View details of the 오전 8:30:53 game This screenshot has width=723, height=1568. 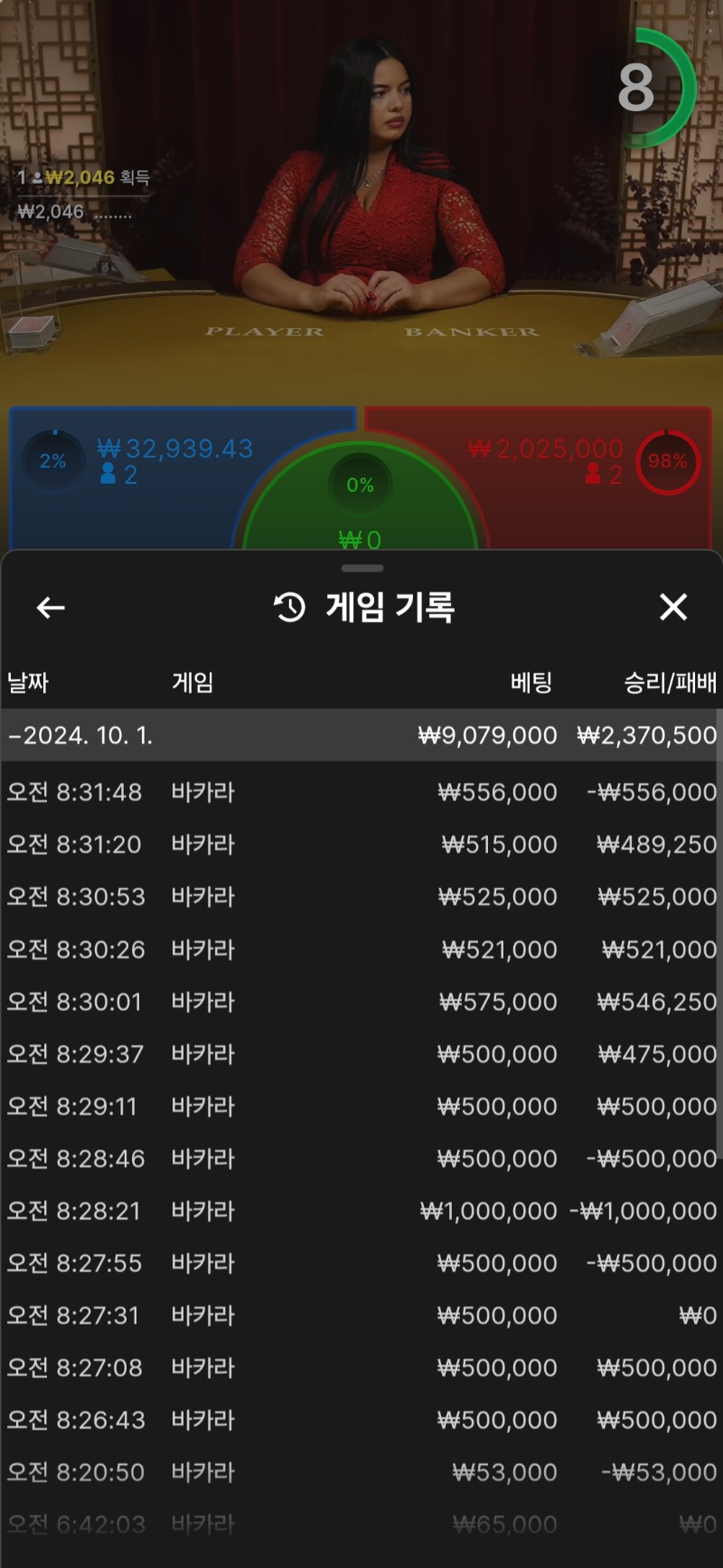(x=361, y=897)
